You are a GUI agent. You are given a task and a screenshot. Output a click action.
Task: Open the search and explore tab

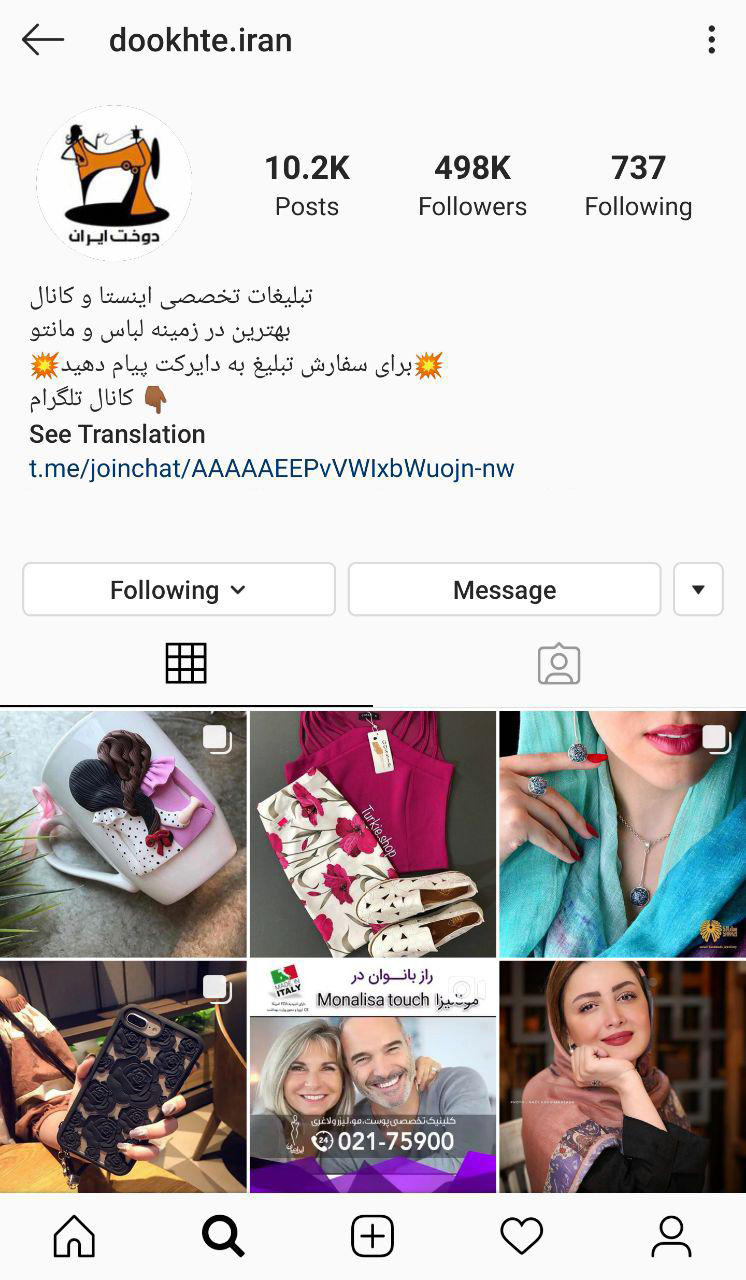pos(223,1237)
